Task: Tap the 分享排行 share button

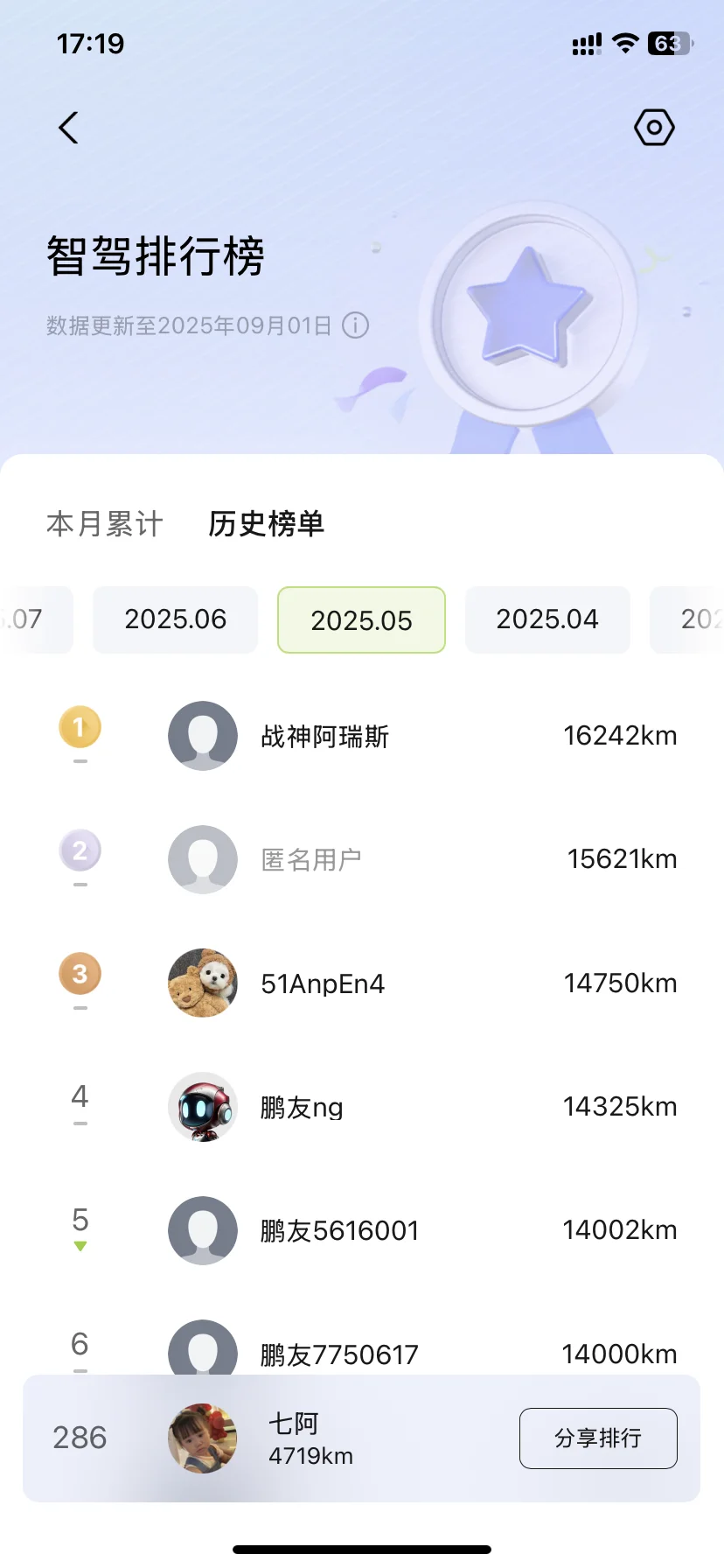Action: (598, 1438)
